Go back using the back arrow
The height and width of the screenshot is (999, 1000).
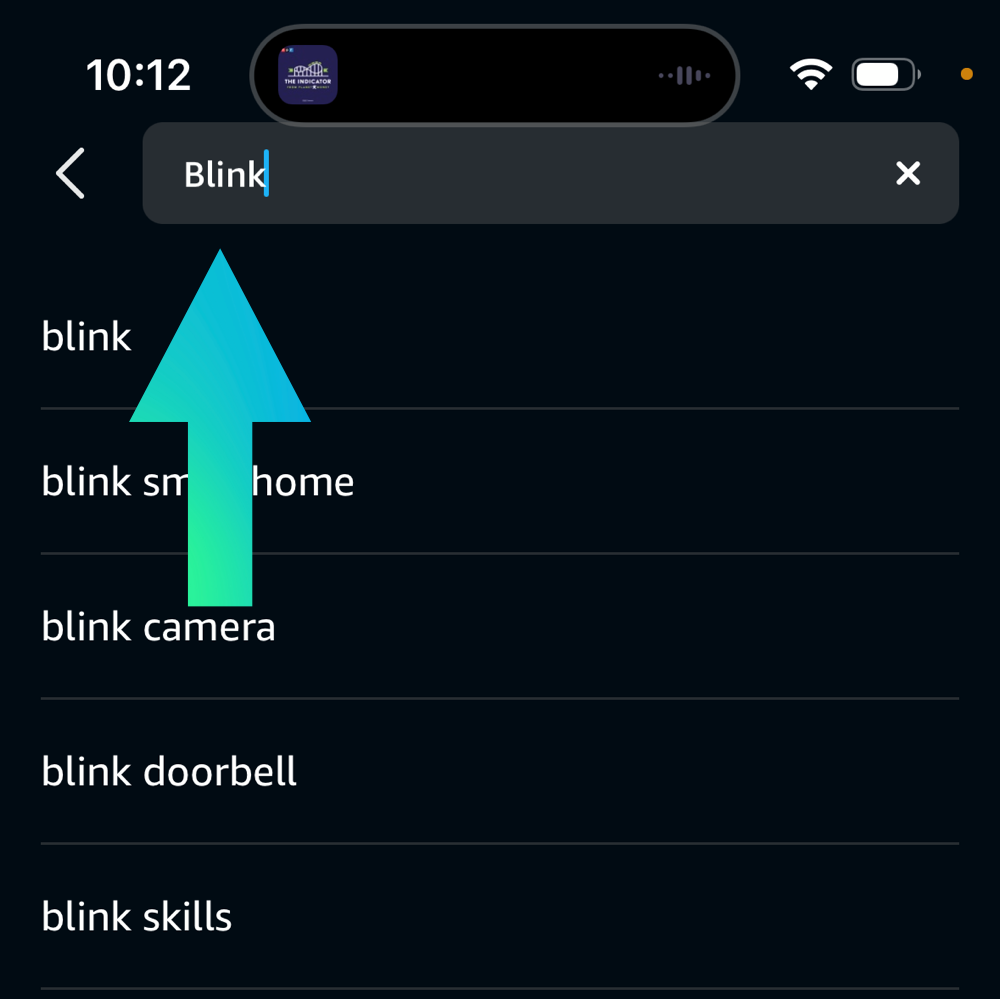(x=70, y=174)
